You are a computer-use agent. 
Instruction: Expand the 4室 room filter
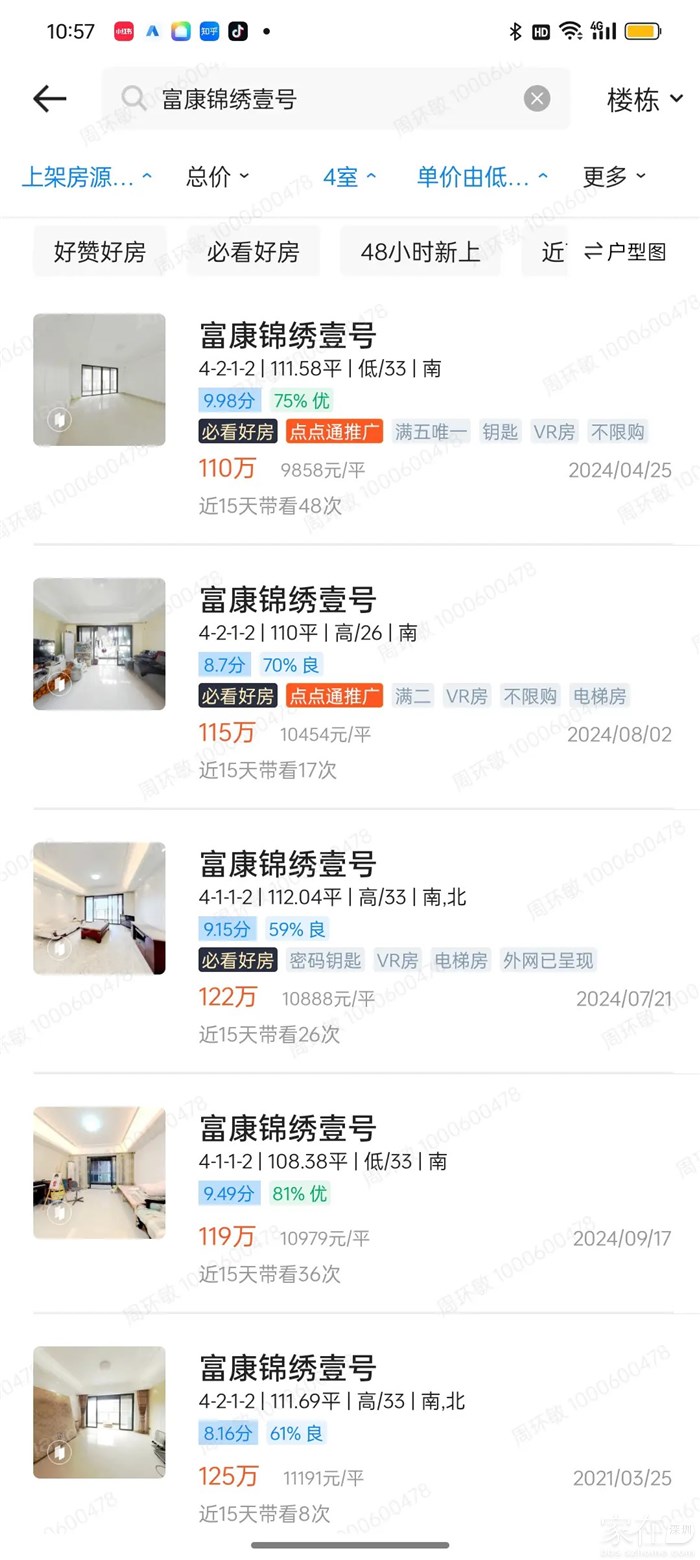349,177
